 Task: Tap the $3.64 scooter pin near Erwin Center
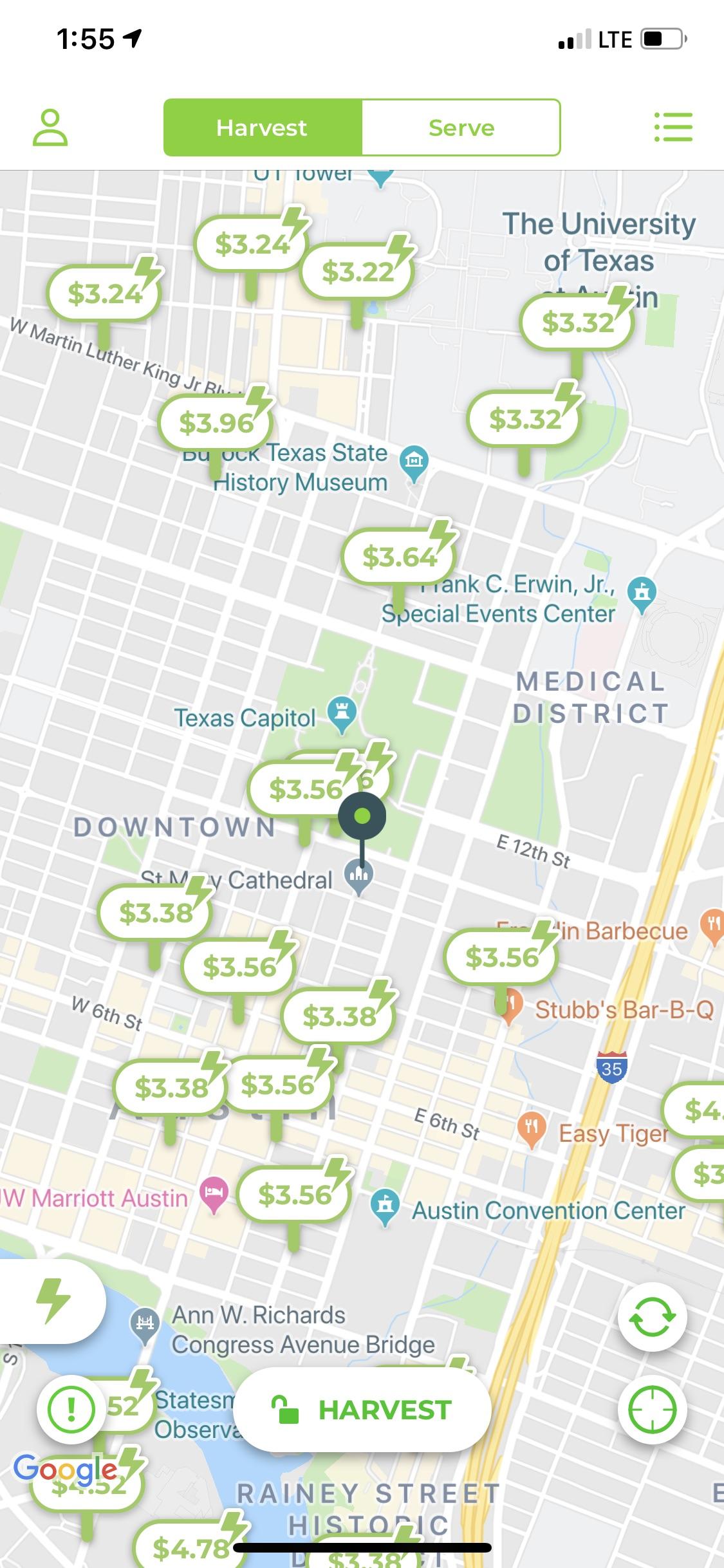pyautogui.click(x=399, y=558)
